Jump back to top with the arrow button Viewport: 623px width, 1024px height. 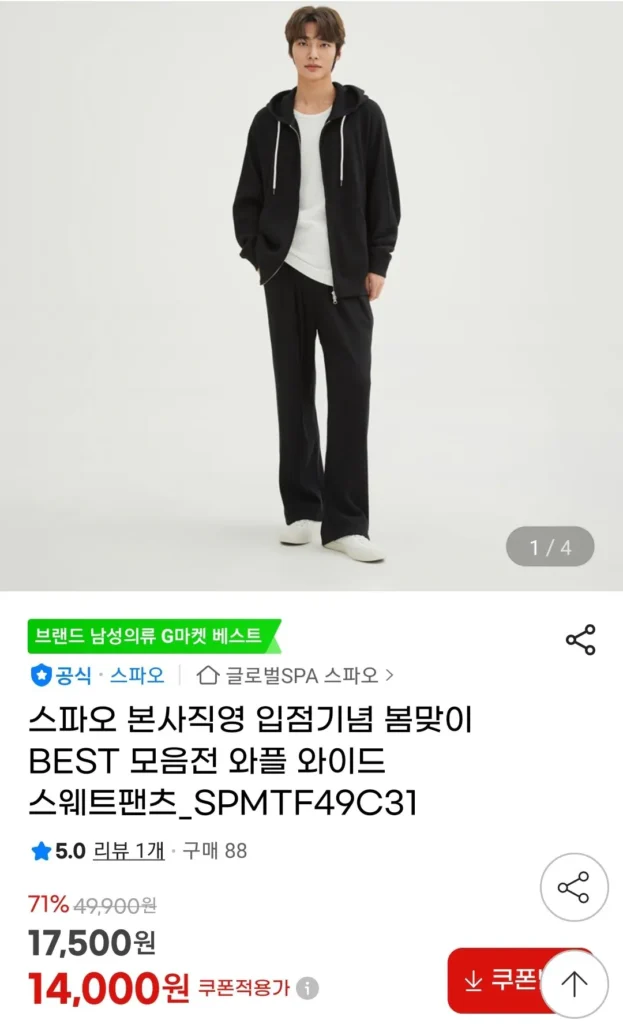click(574, 984)
